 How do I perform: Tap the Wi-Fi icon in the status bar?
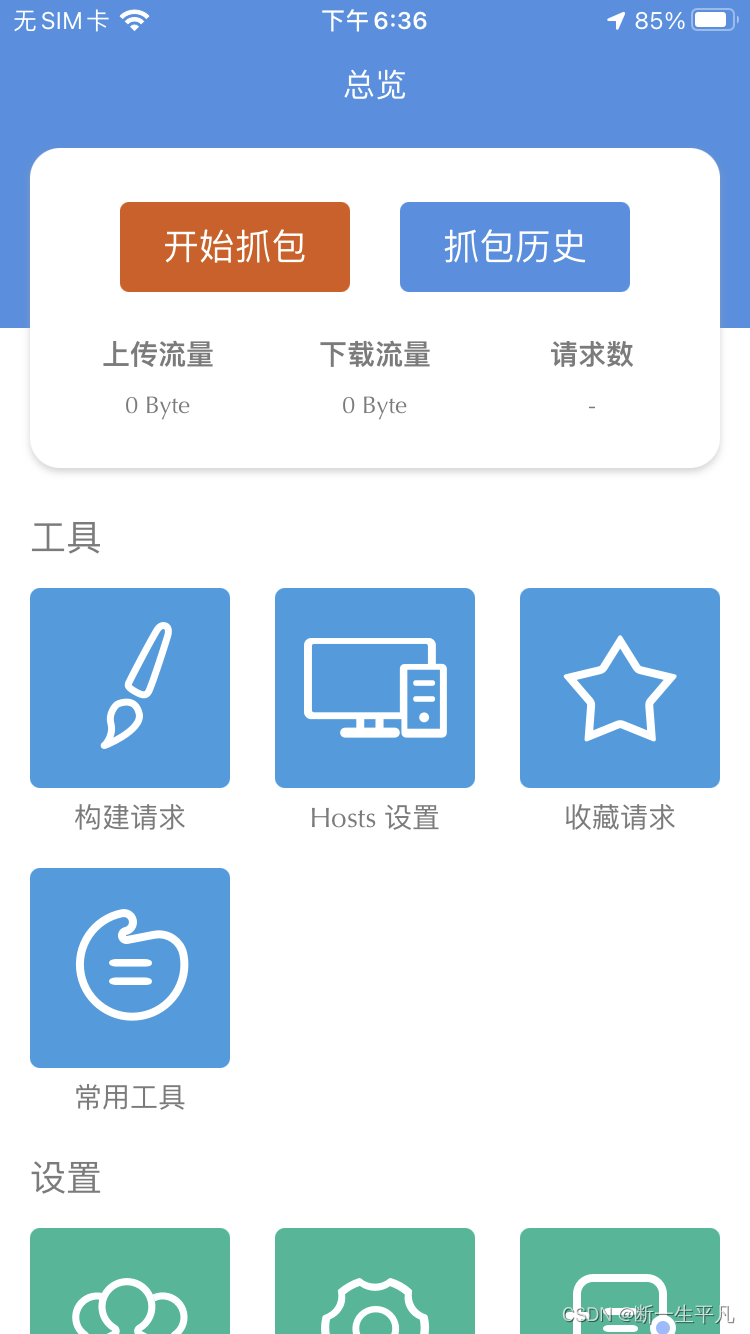point(133,18)
